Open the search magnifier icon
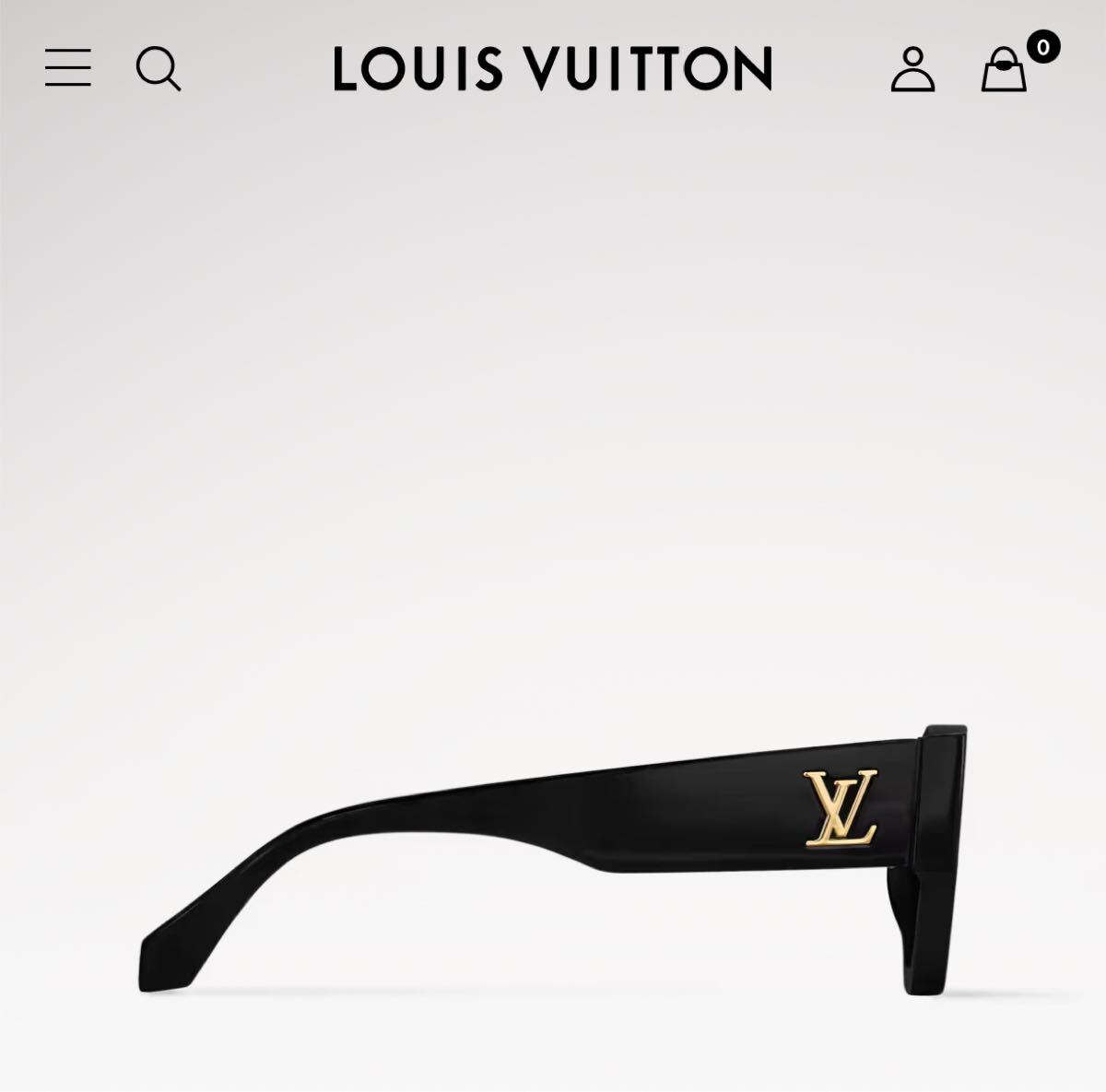 158,69
